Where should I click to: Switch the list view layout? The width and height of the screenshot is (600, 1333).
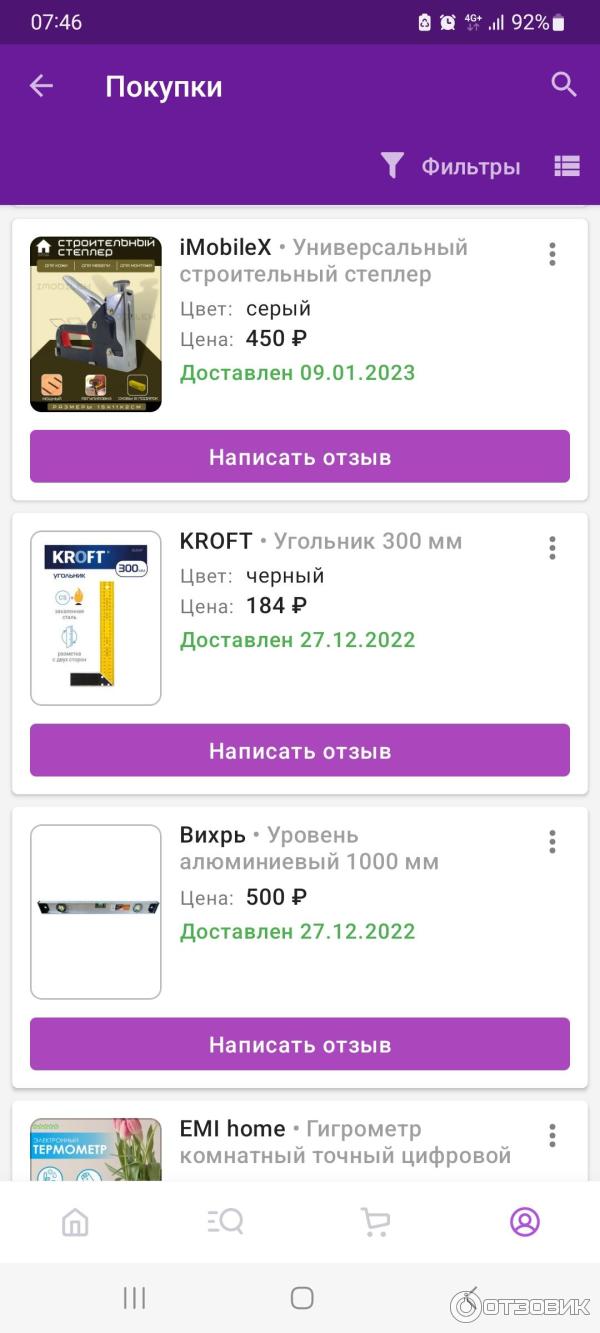567,166
